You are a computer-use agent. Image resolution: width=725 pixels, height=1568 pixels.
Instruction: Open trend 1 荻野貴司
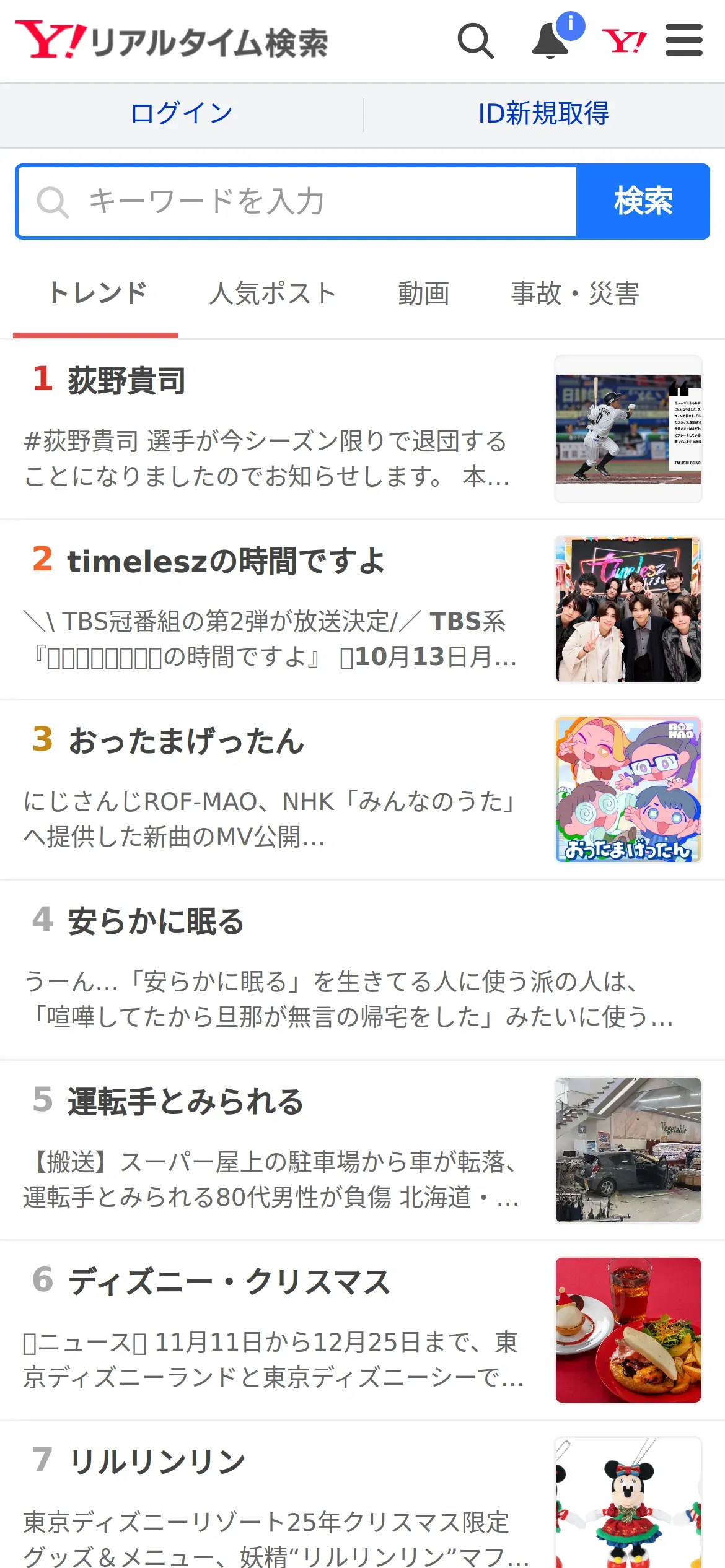tap(127, 381)
